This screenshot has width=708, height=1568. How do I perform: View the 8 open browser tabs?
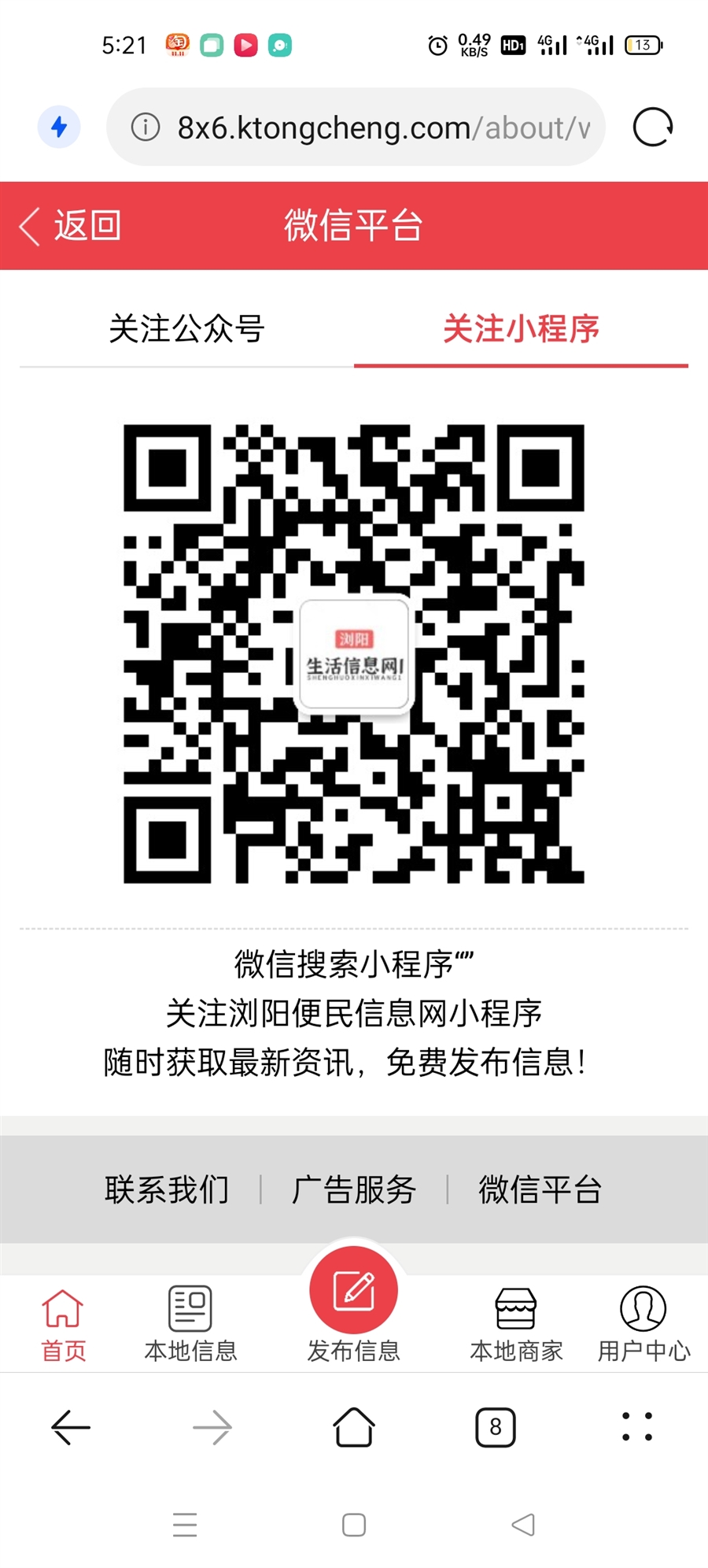(x=496, y=1427)
